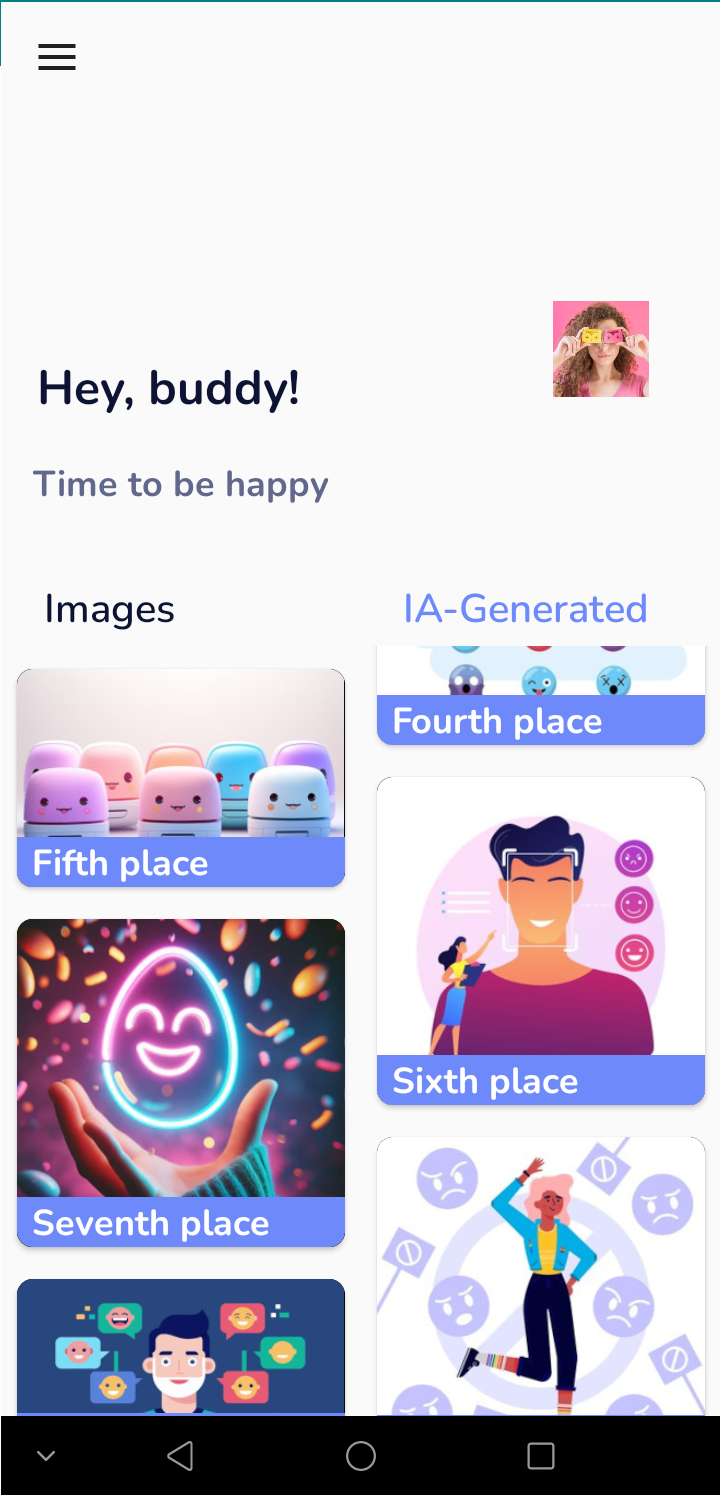Open the Sixth place image card
This screenshot has height=1495, width=720.
coord(541,941)
